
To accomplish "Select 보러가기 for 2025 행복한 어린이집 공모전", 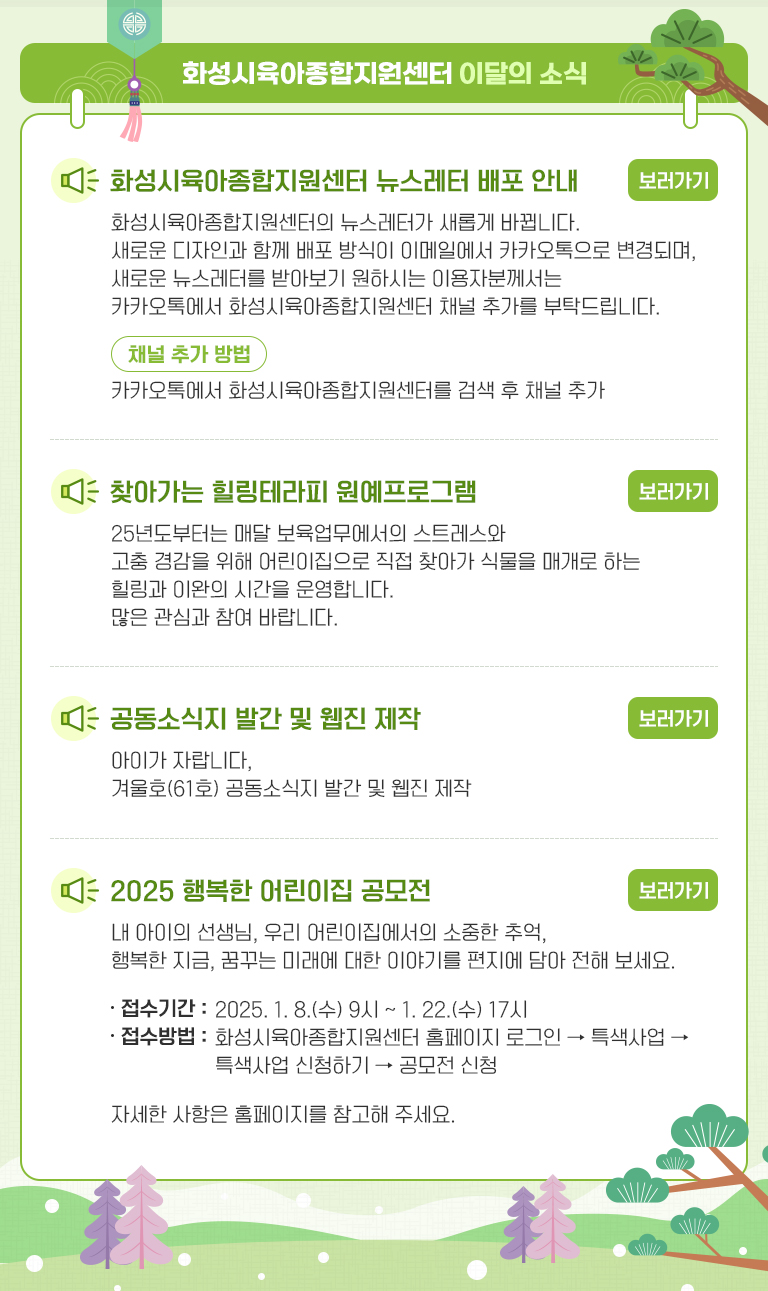I will click(x=673, y=890).
